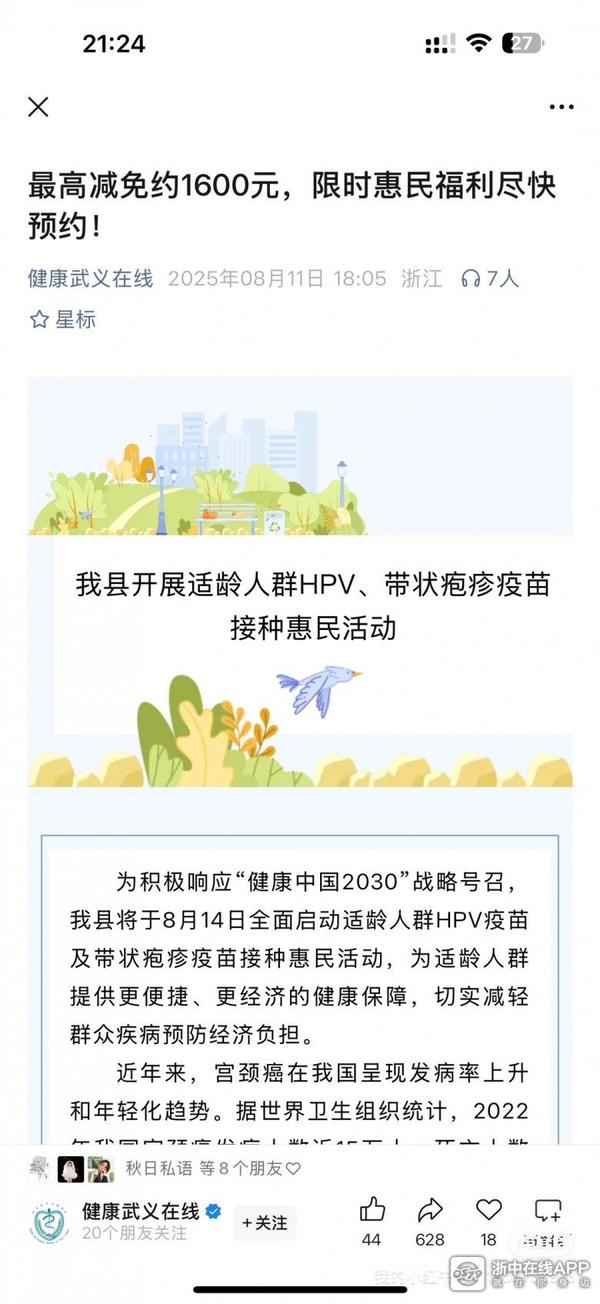Viewport: 600px width, 1304px height.
Task: Tap the heart icon with 18
Action: pyautogui.click(x=488, y=1210)
